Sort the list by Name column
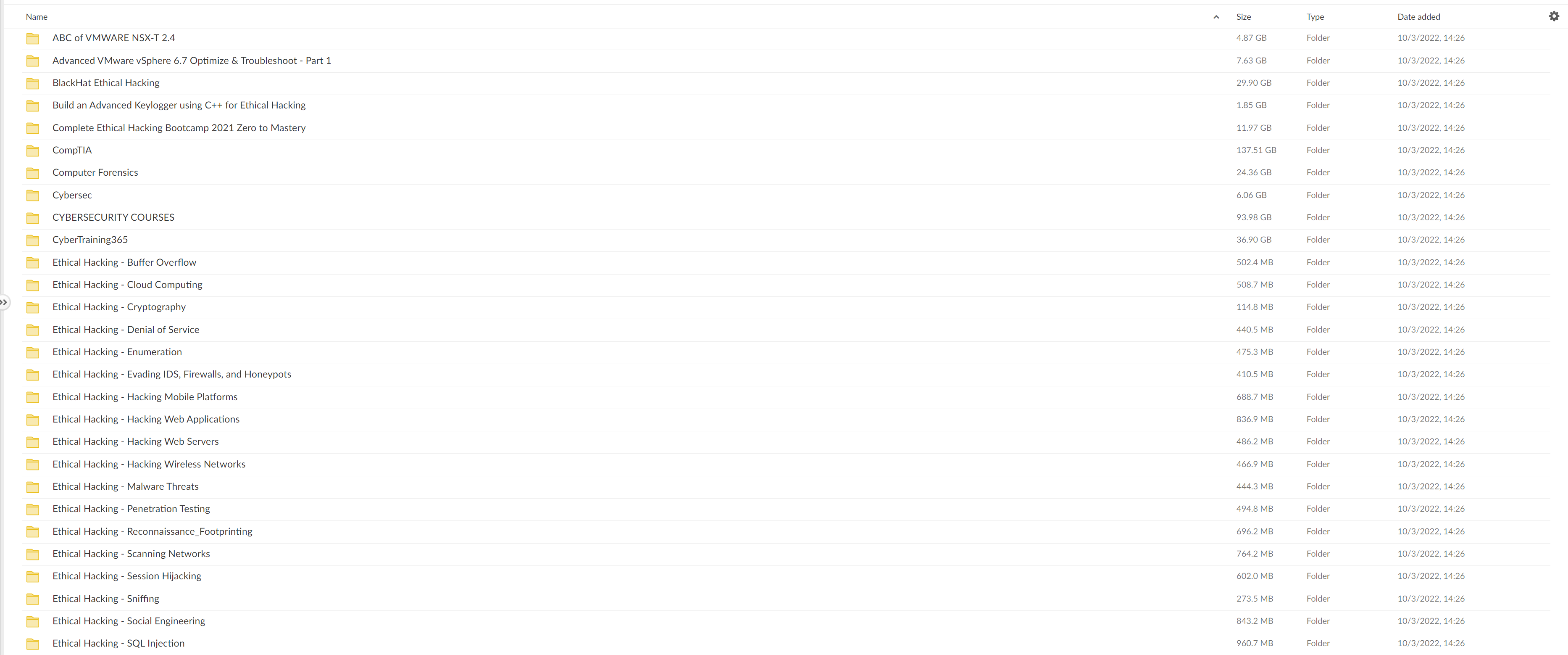Image resolution: width=1568 pixels, height=655 pixels. coord(37,17)
